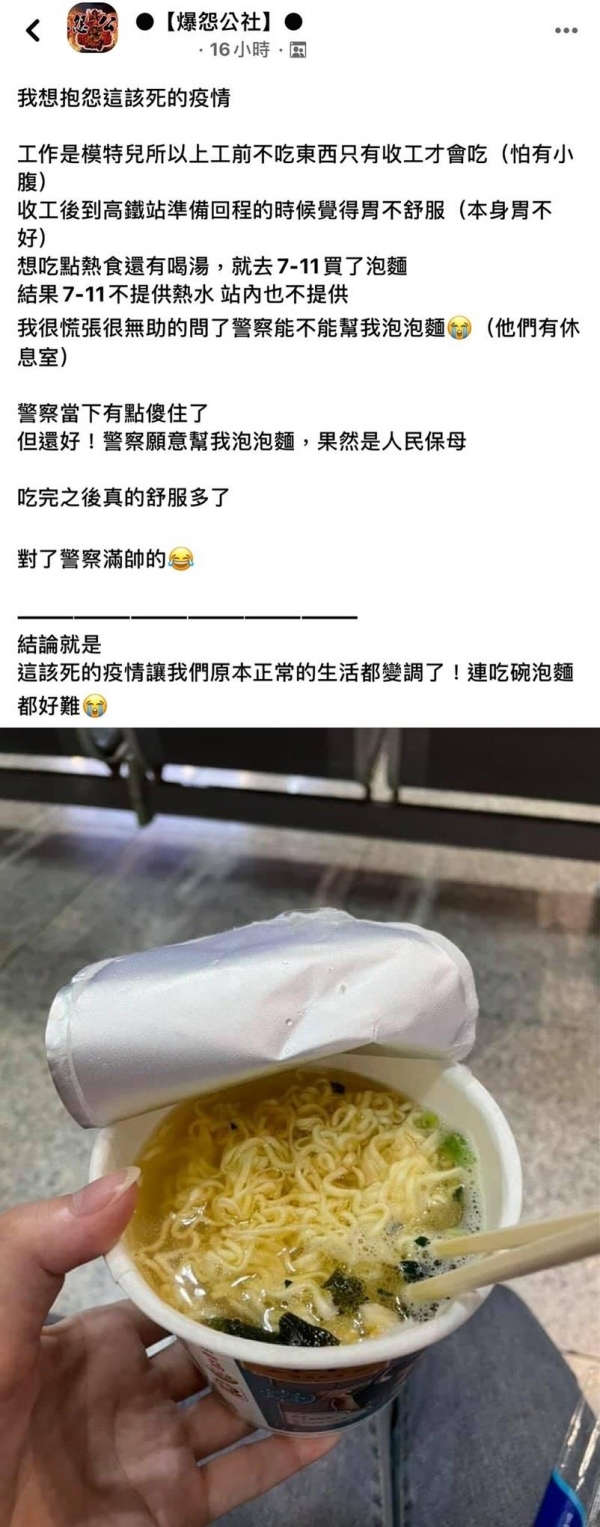
Task: Go back using the back arrow
Action: click(x=33, y=30)
